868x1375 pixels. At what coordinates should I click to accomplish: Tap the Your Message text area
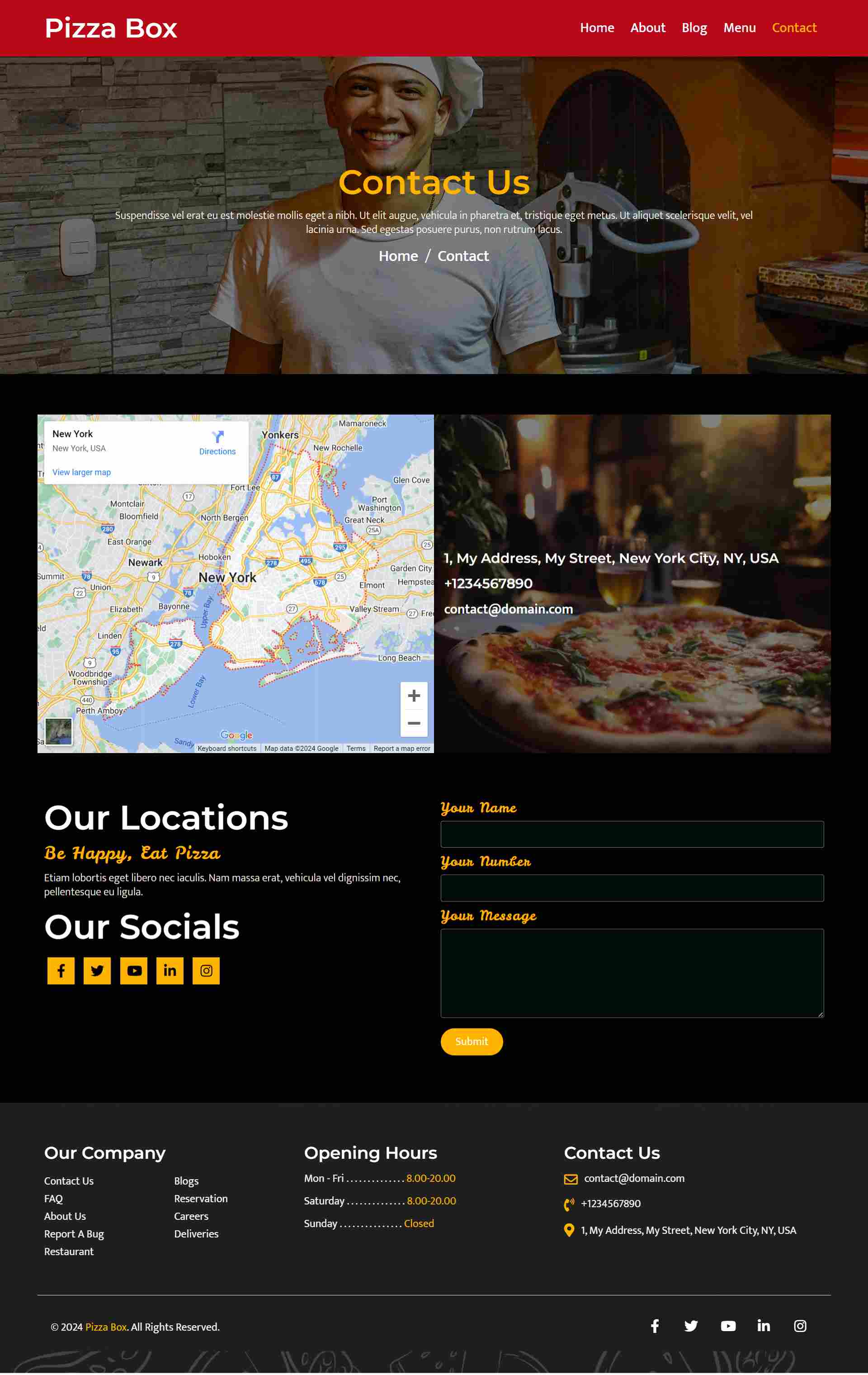pos(632,972)
